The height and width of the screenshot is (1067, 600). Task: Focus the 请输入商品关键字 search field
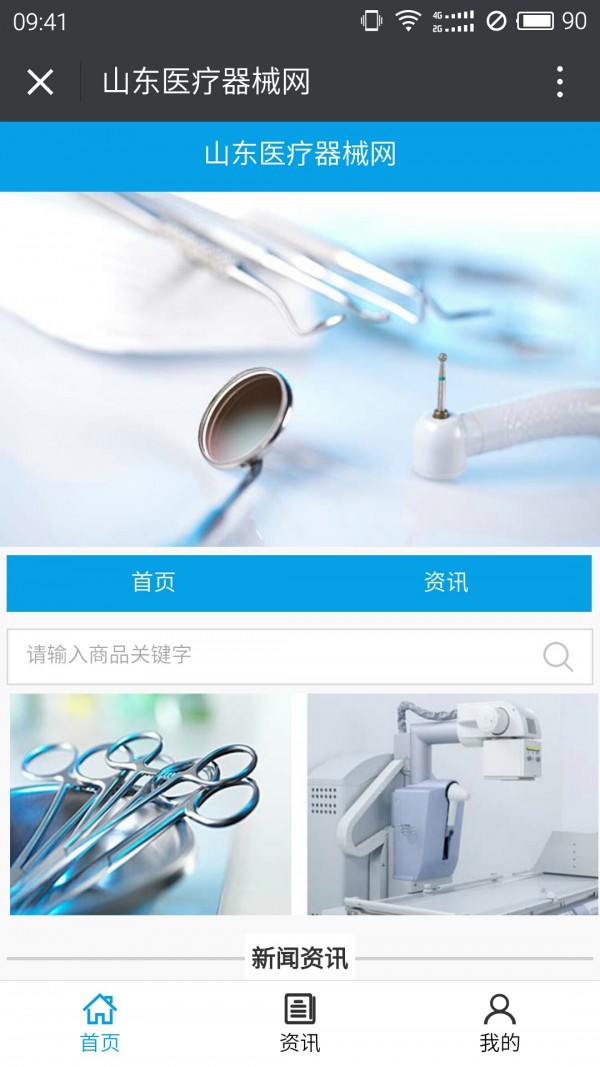click(270, 656)
